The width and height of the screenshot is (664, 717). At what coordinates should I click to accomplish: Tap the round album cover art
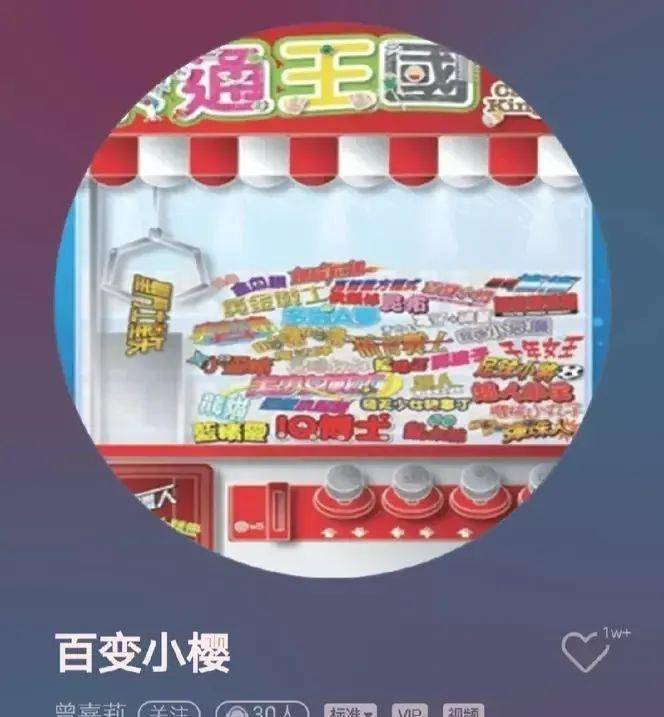pyautogui.click(x=332, y=300)
